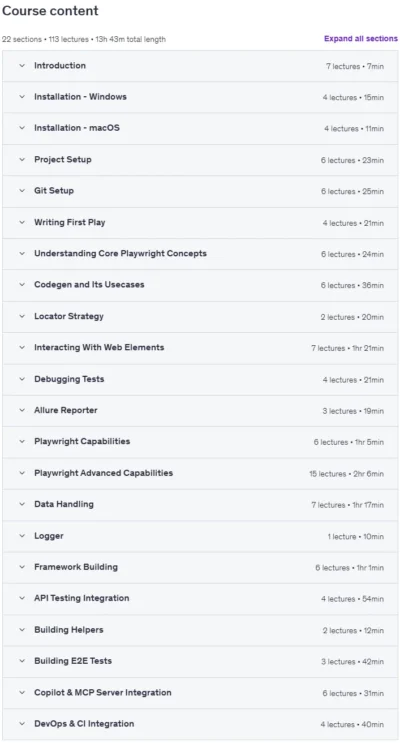Expand the Playwright Capabilities section
Viewport: 400px width, 743px height.
[200, 442]
